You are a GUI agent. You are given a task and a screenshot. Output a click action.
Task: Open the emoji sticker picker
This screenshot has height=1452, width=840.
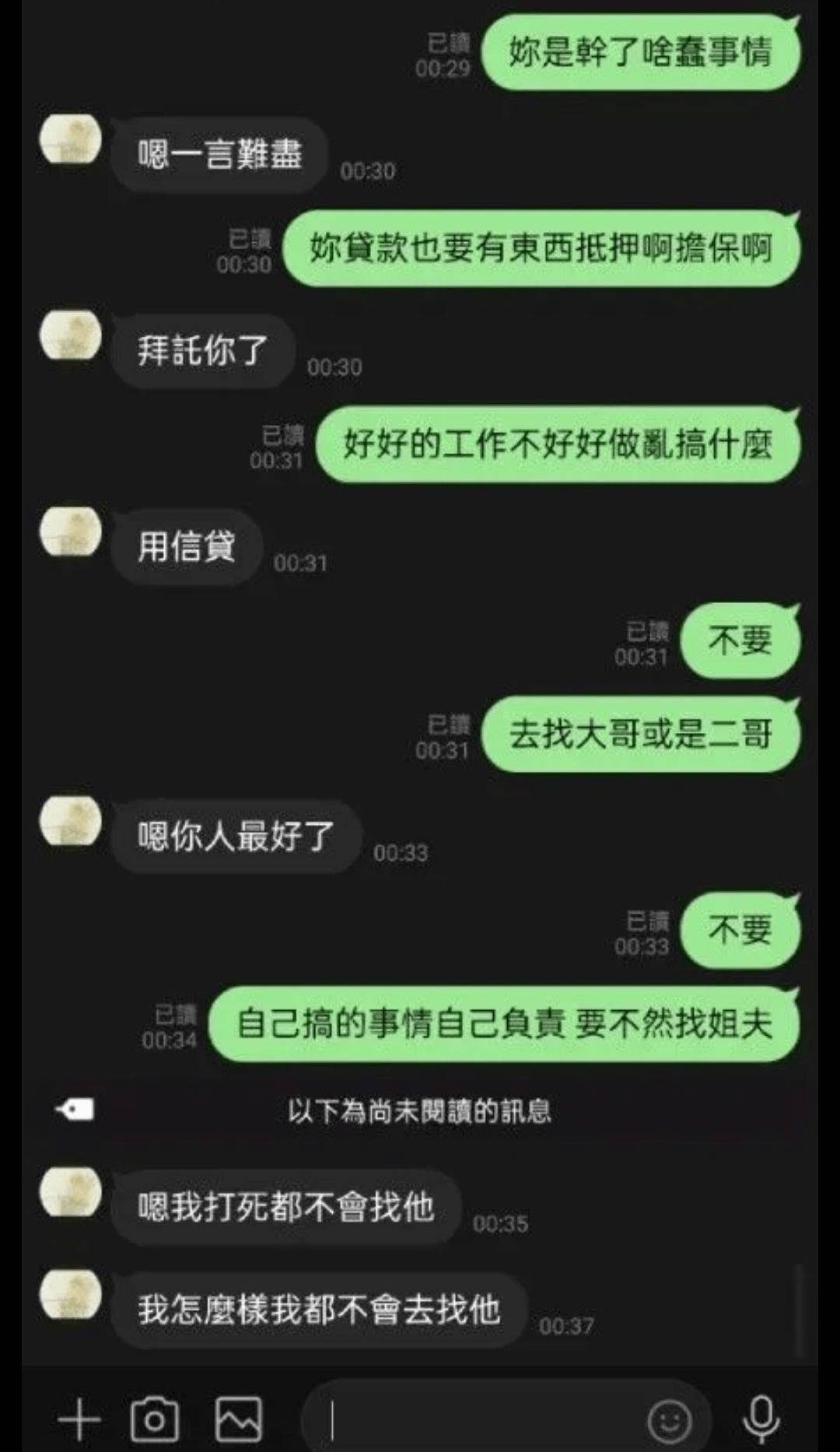tap(669, 1422)
